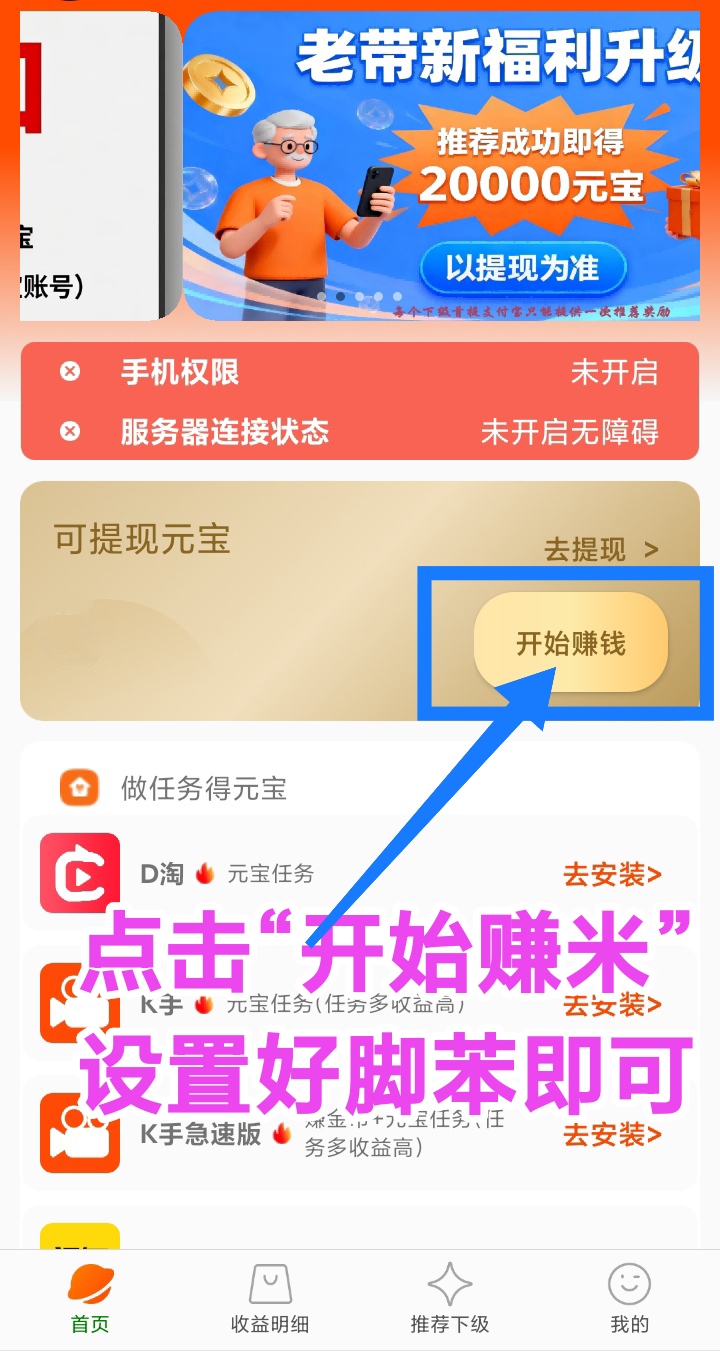720x1355 pixels.
Task: Open 去提现 to withdraw 元宝
Action: click(600, 549)
